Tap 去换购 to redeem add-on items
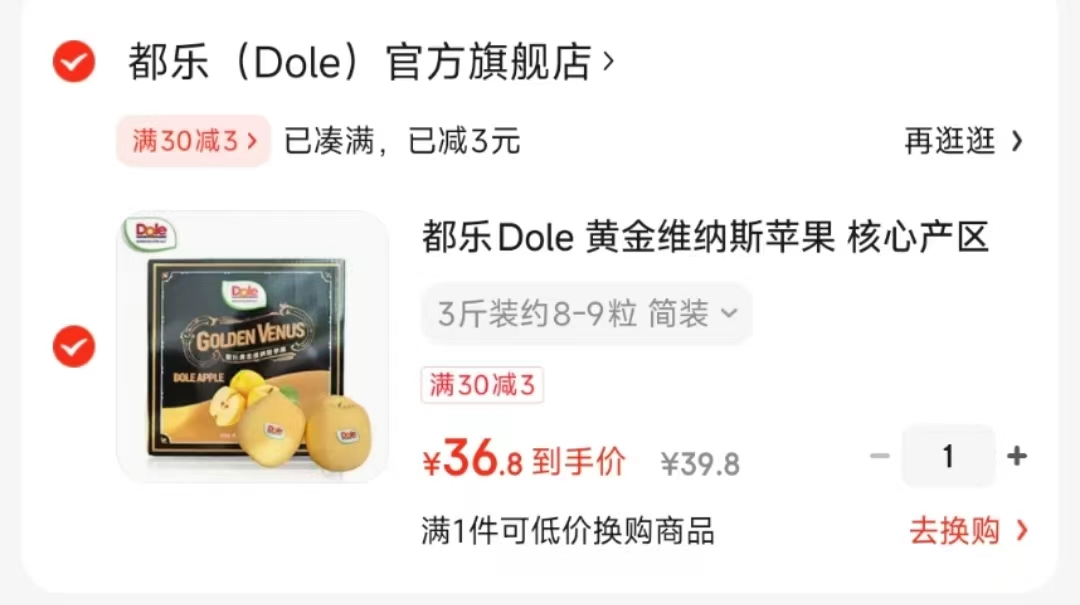Viewport: 1080px width, 605px height. tap(967, 530)
